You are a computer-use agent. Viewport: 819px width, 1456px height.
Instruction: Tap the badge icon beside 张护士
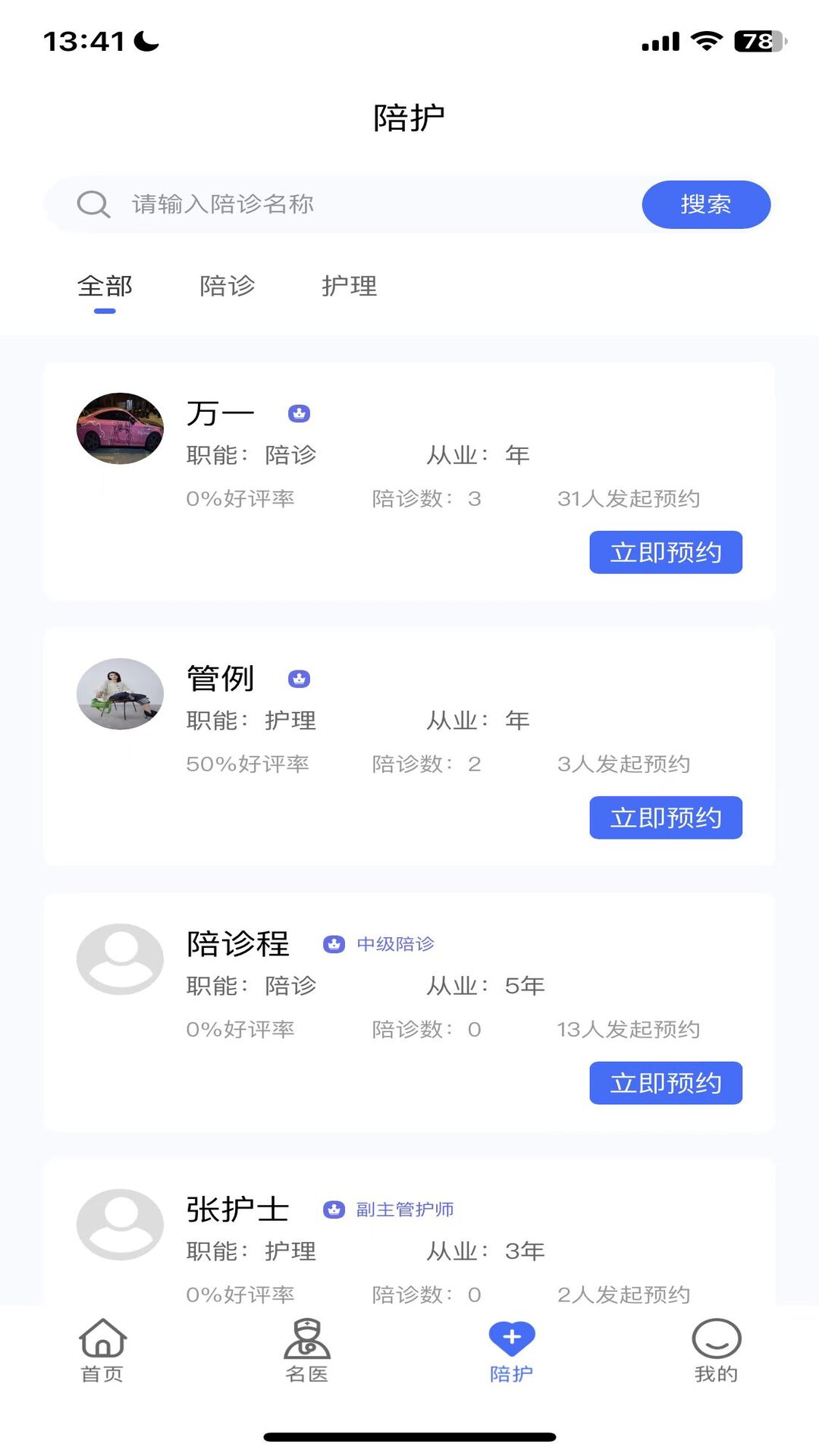tap(334, 1210)
